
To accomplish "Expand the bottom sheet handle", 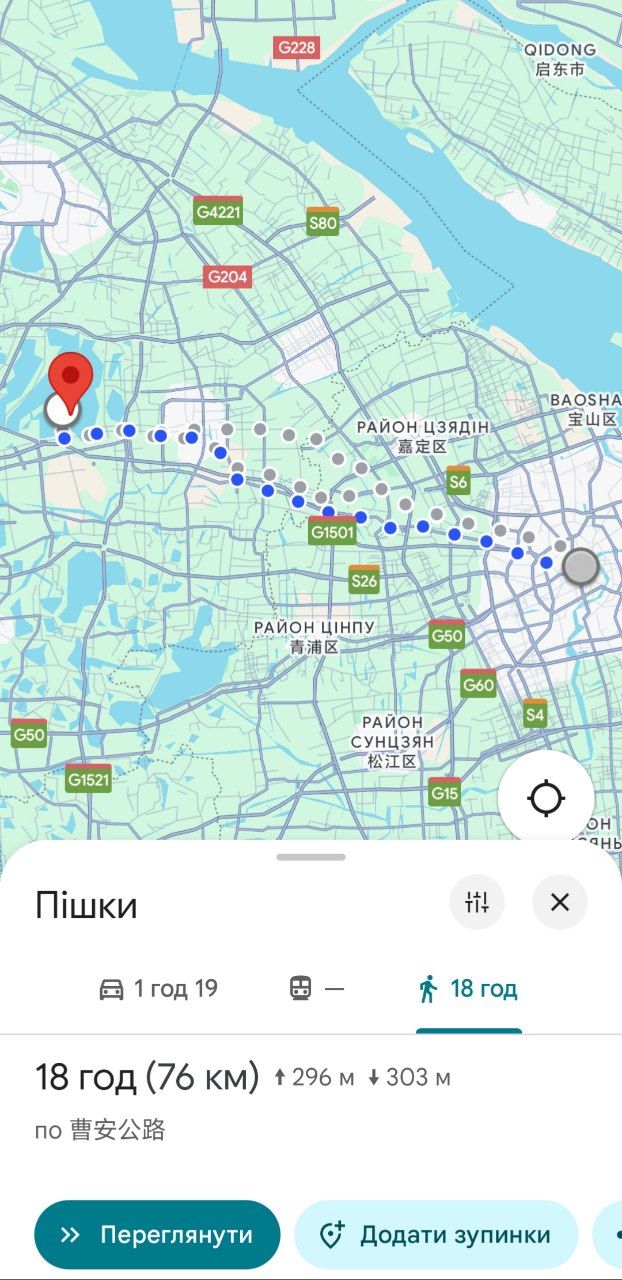I will point(311,857).
